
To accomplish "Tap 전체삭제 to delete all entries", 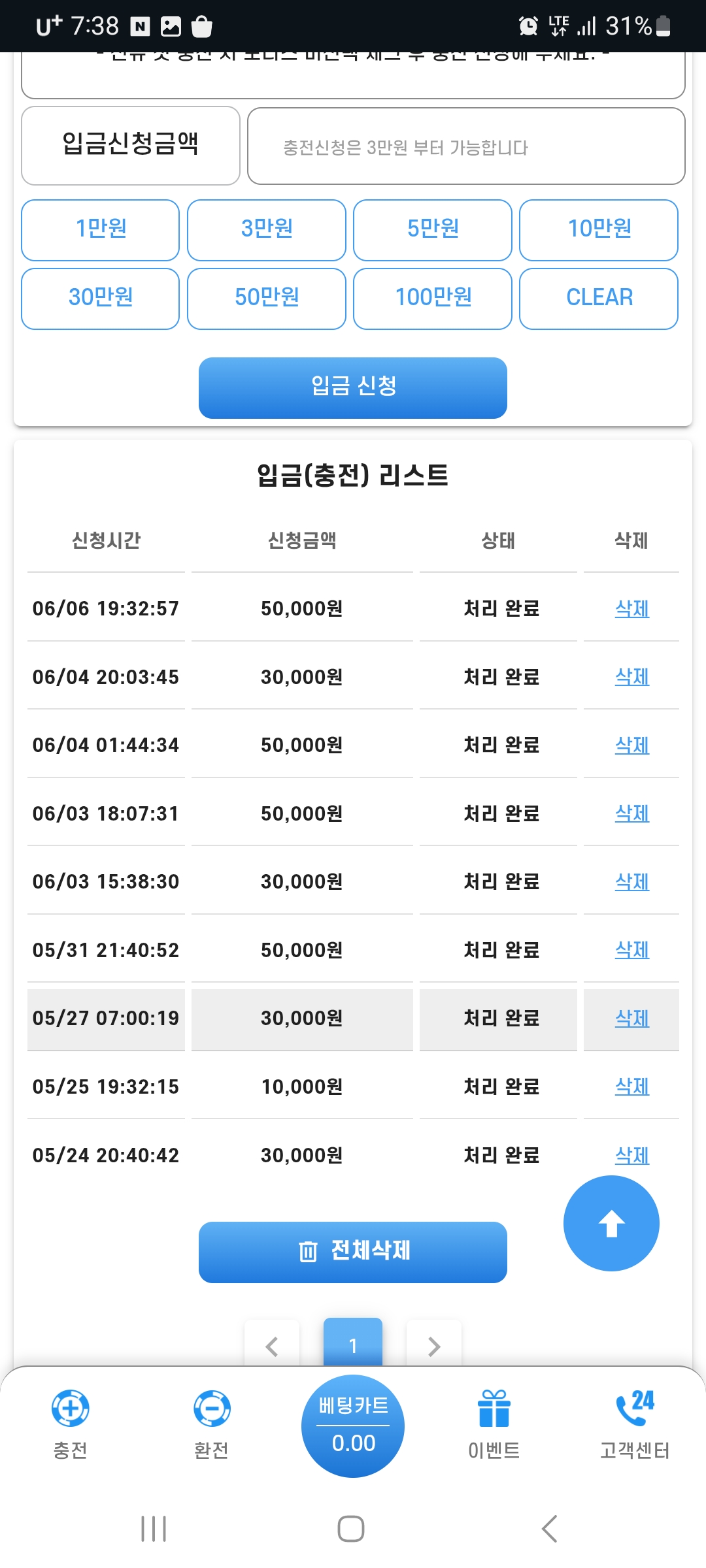I will click(x=353, y=1252).
